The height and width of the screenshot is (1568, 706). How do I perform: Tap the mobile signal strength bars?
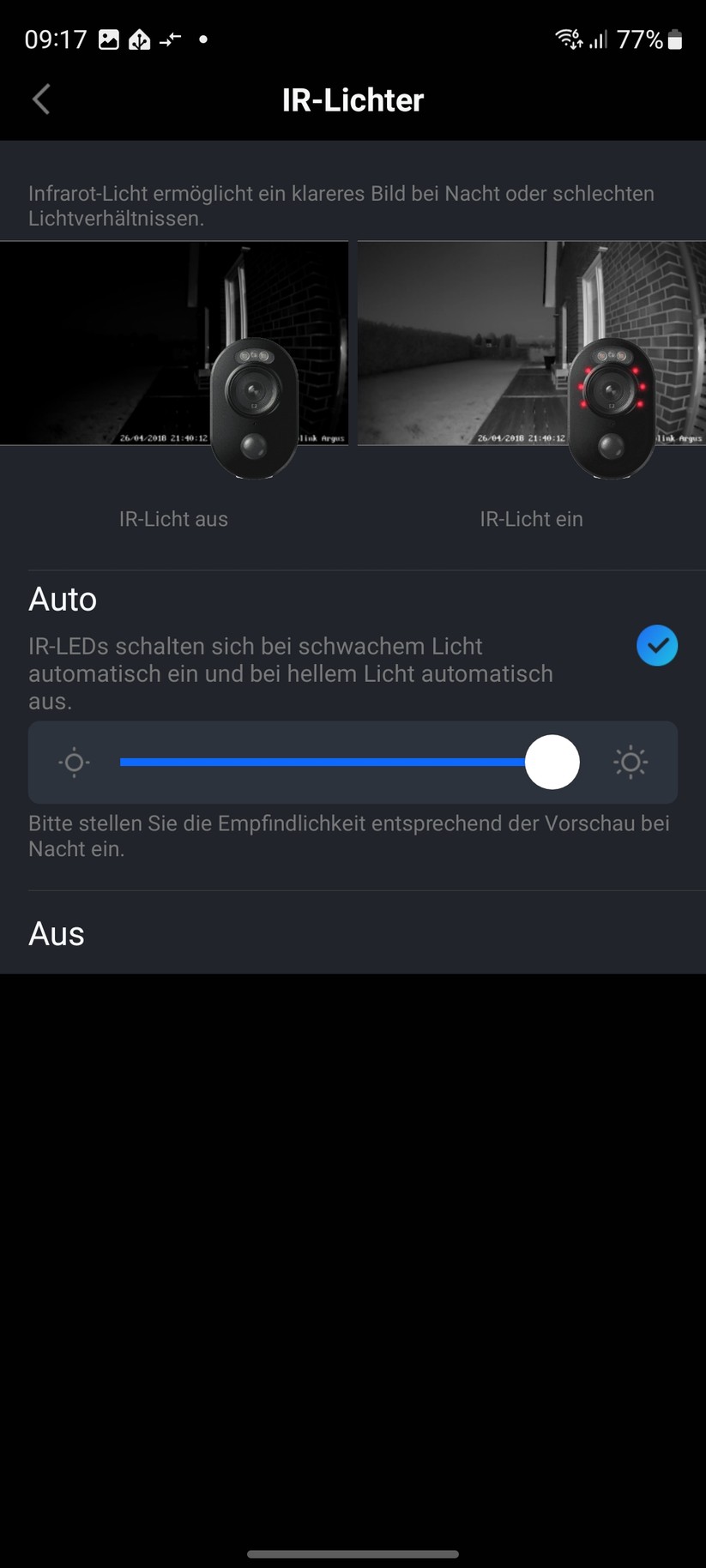point(598,40)
